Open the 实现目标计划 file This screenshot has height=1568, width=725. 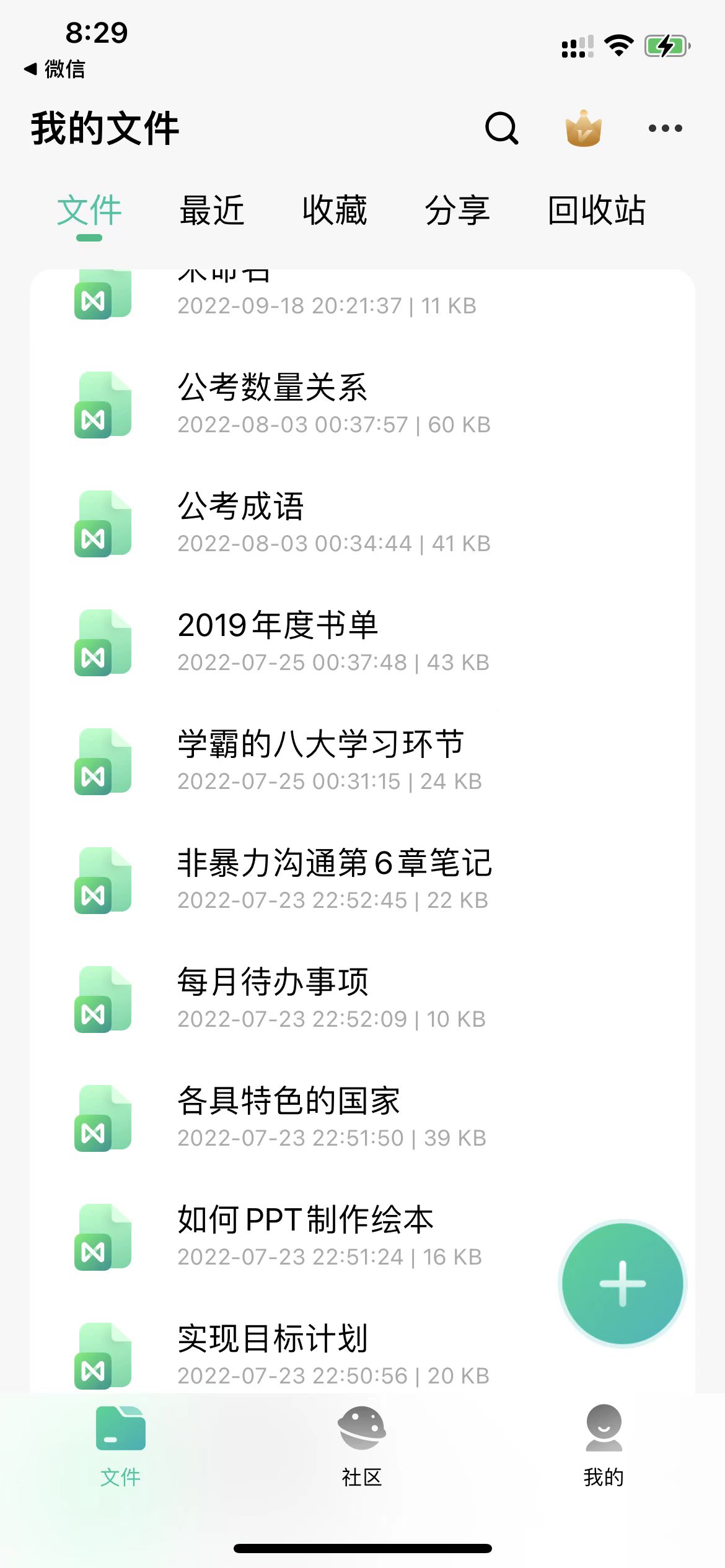coord(273,1354)
